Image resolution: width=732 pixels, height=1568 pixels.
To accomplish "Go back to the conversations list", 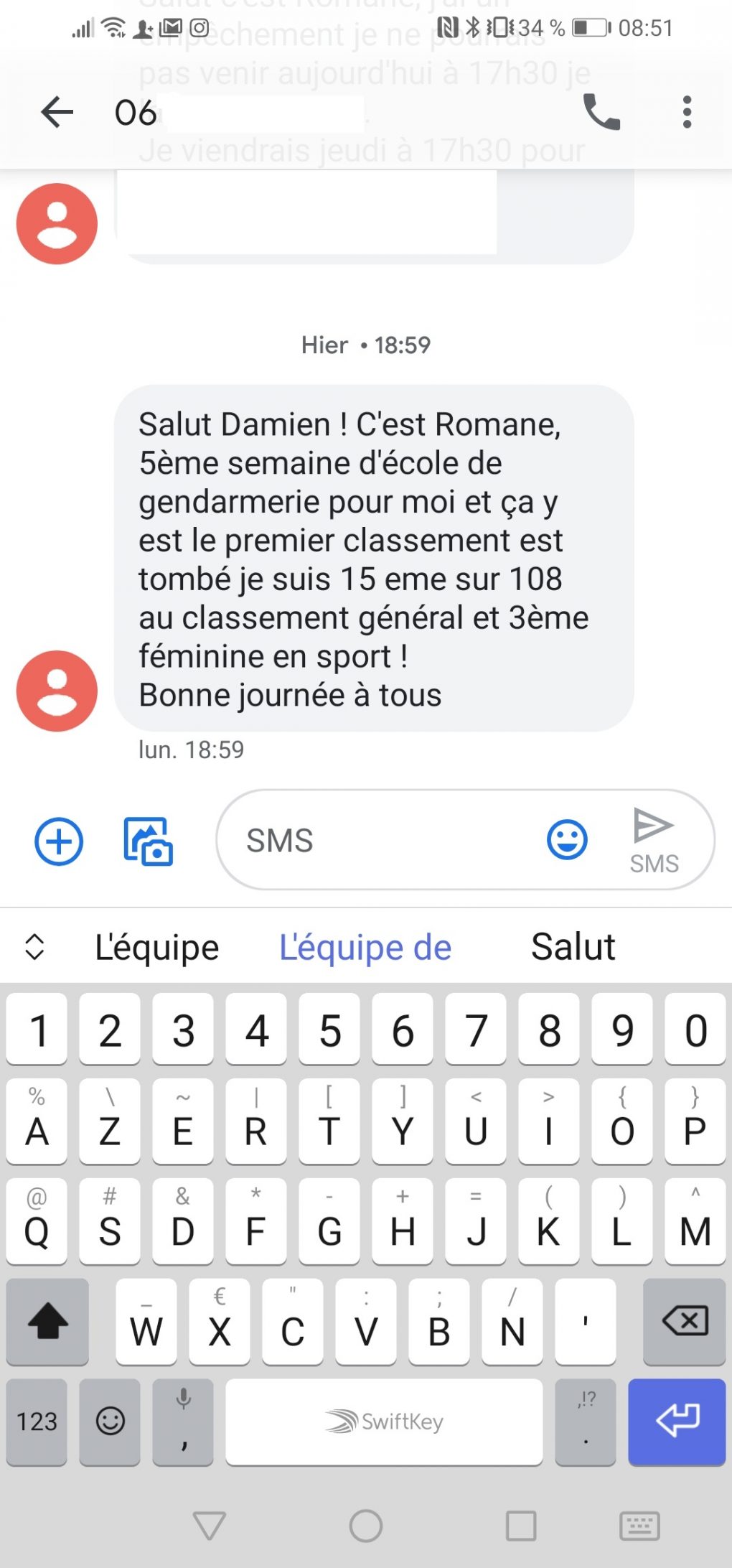I will (57, 112).
